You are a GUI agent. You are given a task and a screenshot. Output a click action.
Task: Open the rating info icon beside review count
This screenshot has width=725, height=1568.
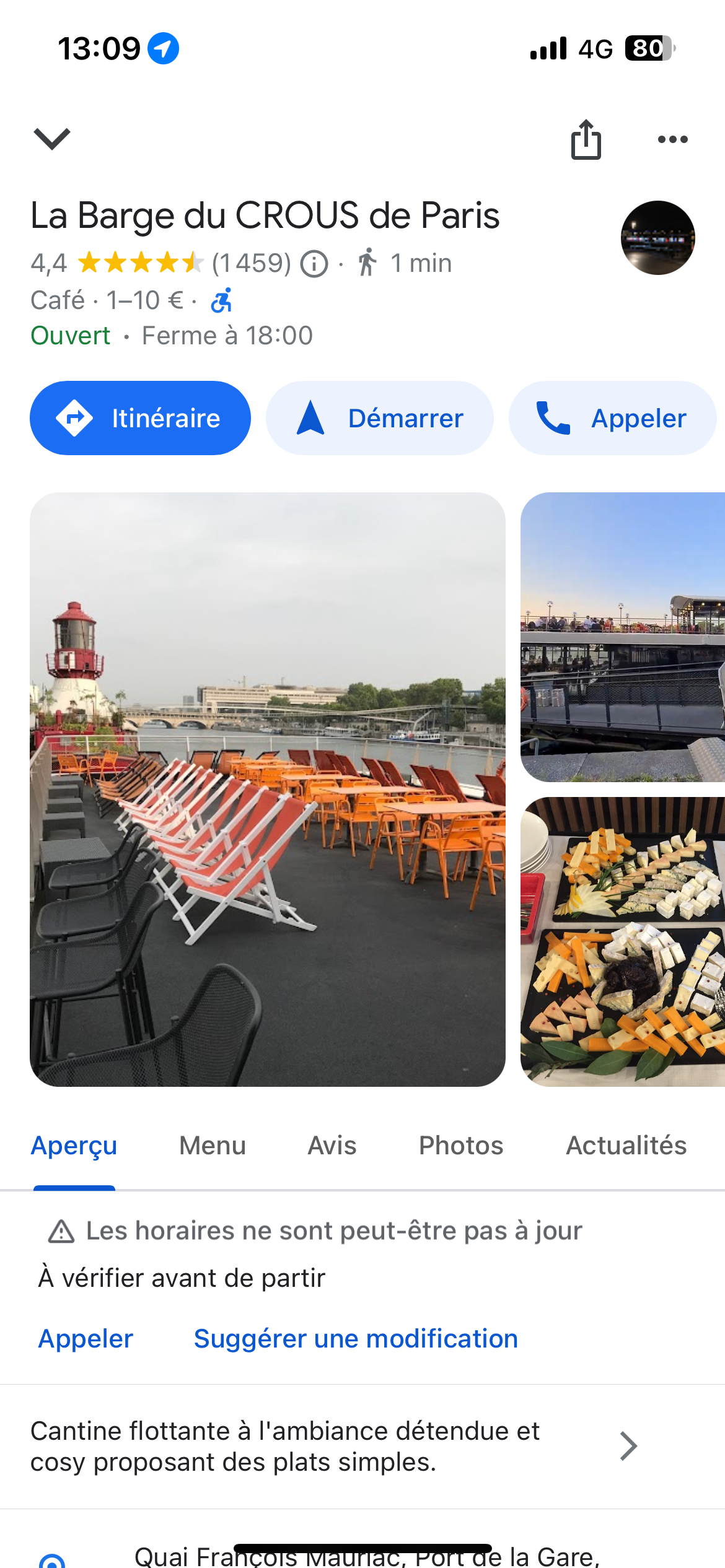click(x=314, y=264)
